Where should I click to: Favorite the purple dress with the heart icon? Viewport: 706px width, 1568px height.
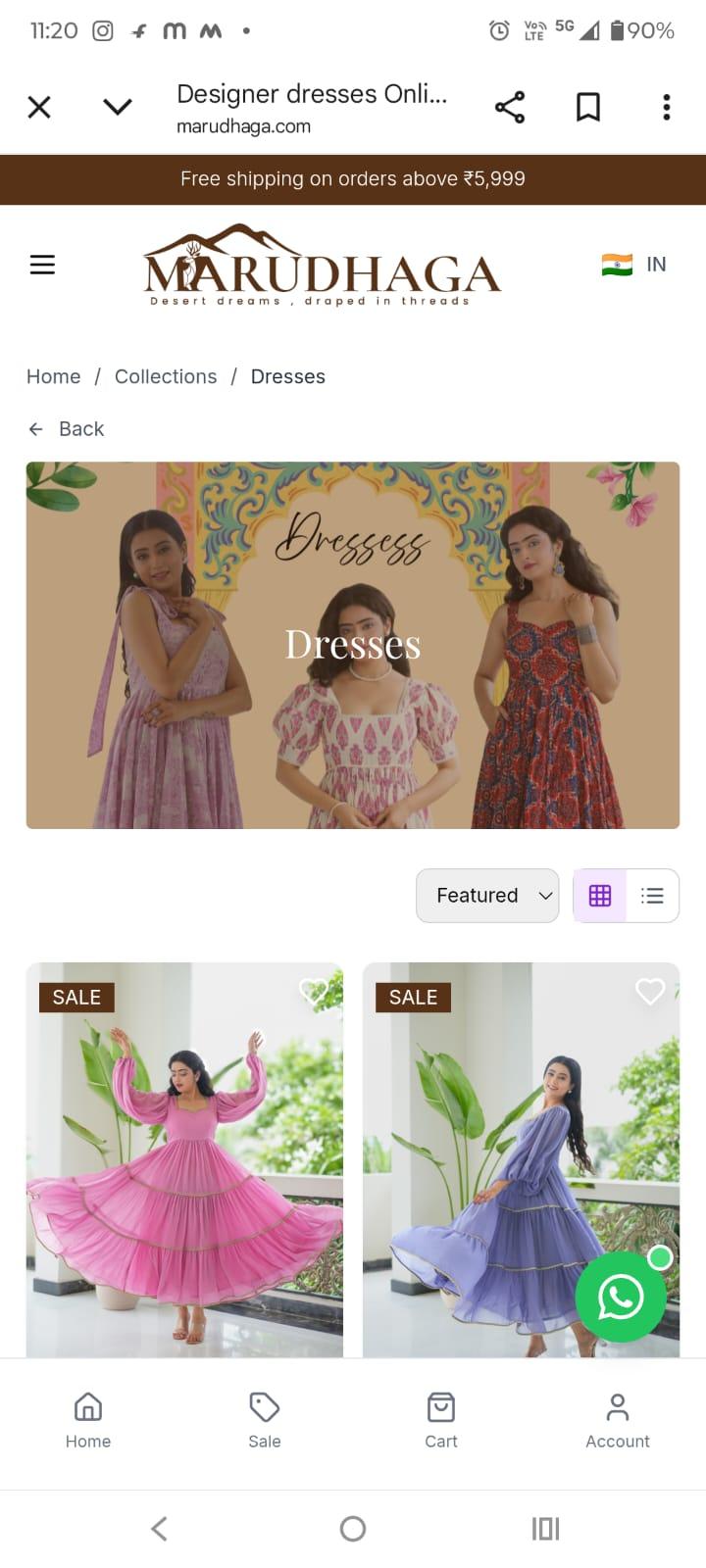(650, 992)
